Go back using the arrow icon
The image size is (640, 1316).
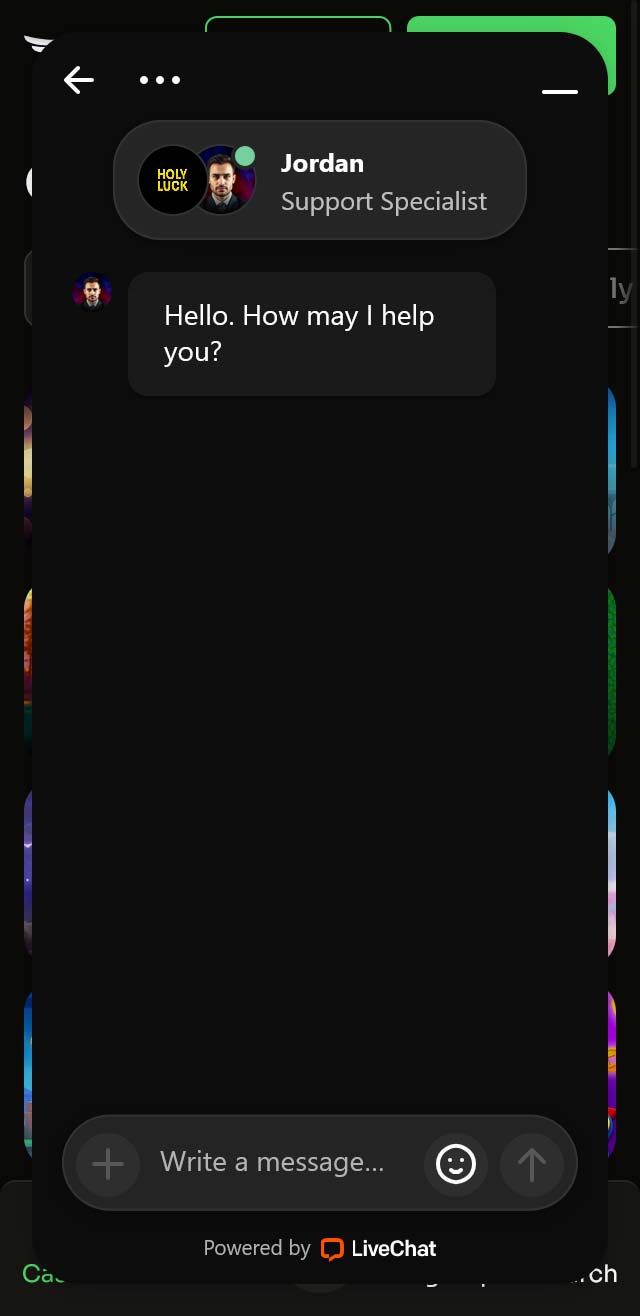79,80
